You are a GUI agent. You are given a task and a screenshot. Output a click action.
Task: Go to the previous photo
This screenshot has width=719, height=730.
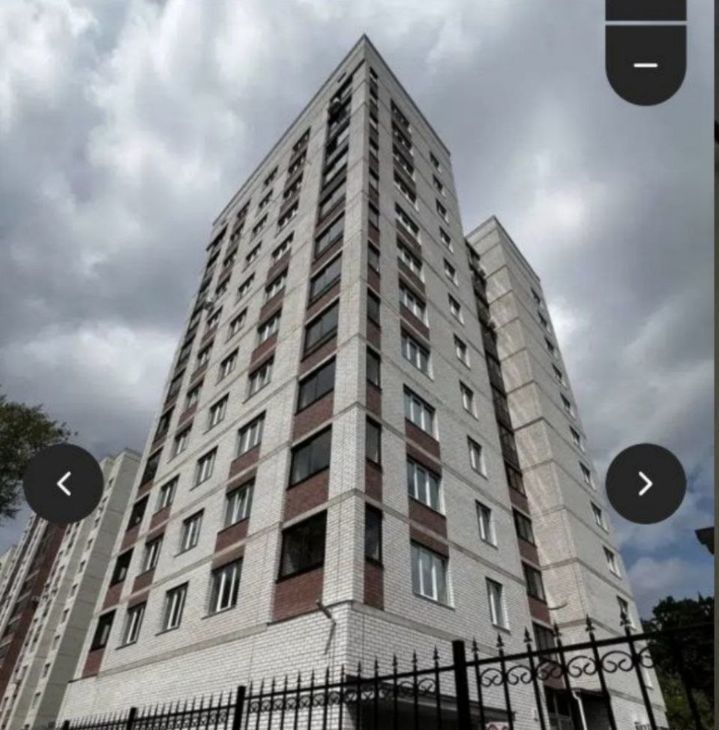pos(63,484)
